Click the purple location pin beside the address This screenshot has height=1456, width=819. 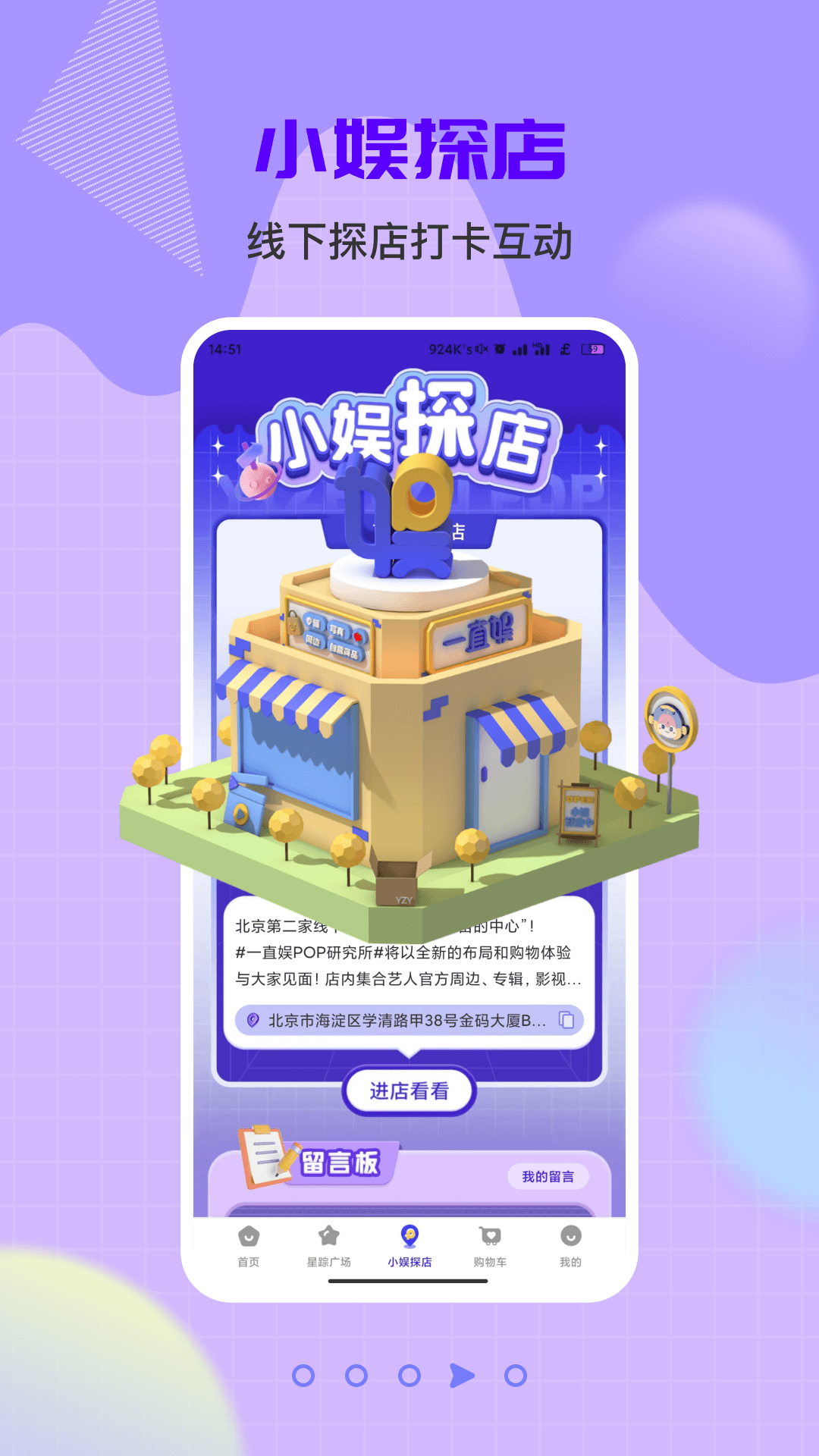coord(253,1020)
